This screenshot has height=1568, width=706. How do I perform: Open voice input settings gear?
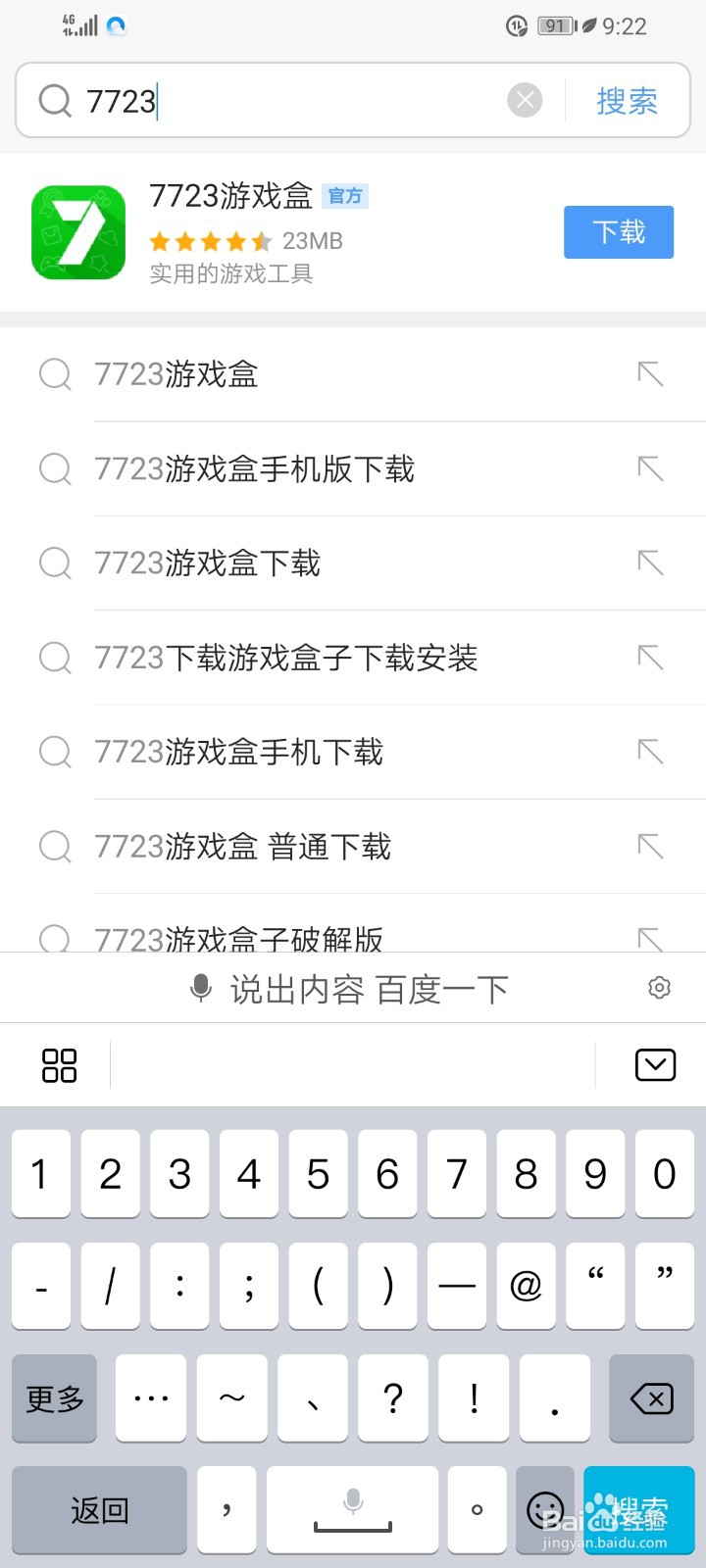pos(660,988)
